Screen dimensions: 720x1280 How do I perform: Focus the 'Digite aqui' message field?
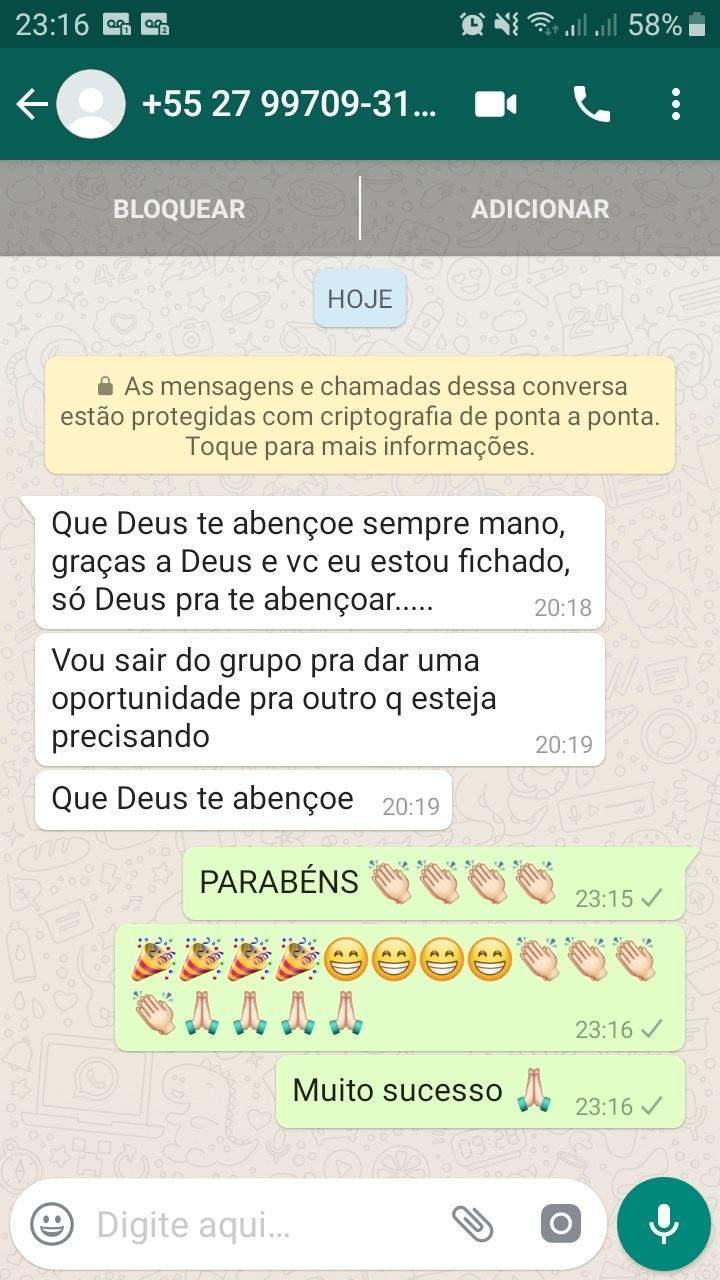[260, 1223]
